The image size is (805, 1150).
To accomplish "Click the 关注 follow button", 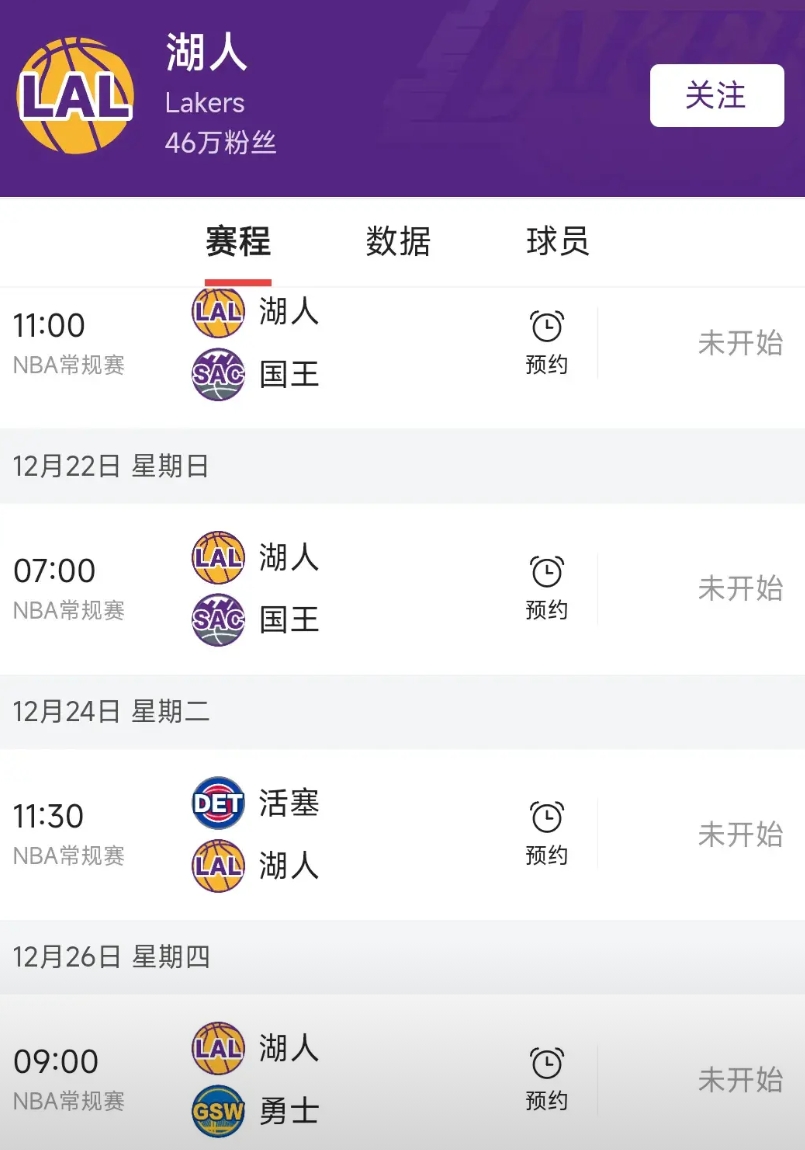I will pos(716,97).
